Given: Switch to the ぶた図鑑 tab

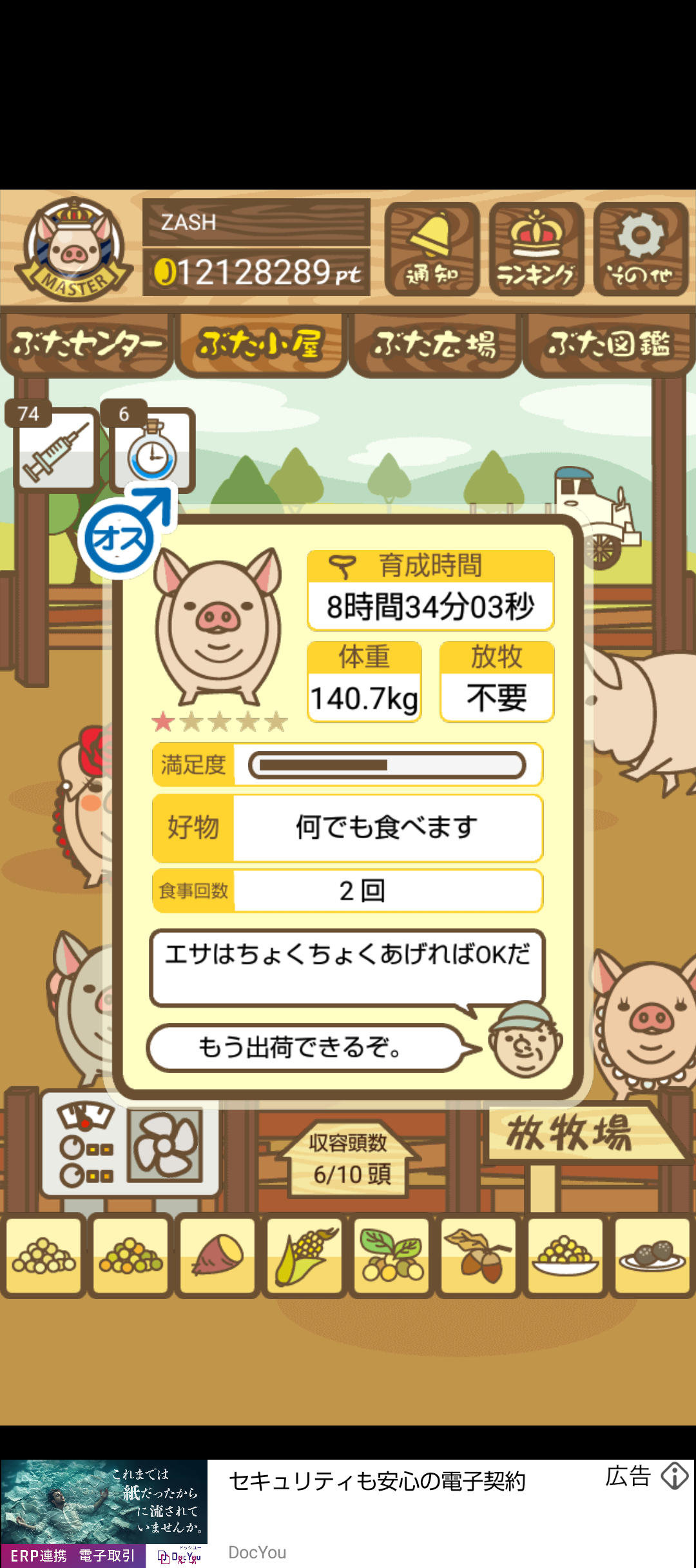Looking at the screenshot, I should 609,344.
